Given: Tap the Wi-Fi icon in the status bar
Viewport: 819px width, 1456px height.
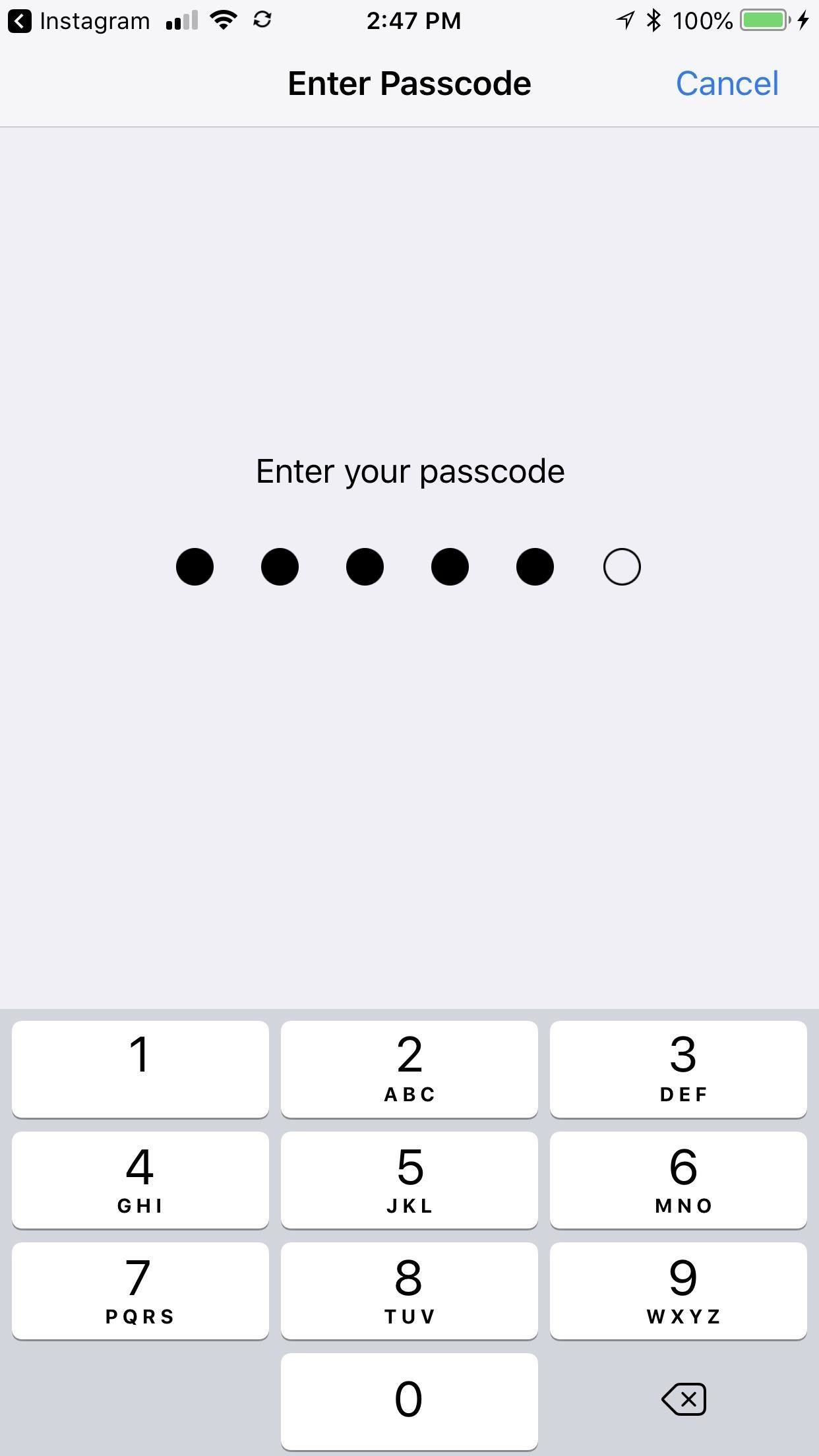Looking at the screenshot, I should click(223, 20).
